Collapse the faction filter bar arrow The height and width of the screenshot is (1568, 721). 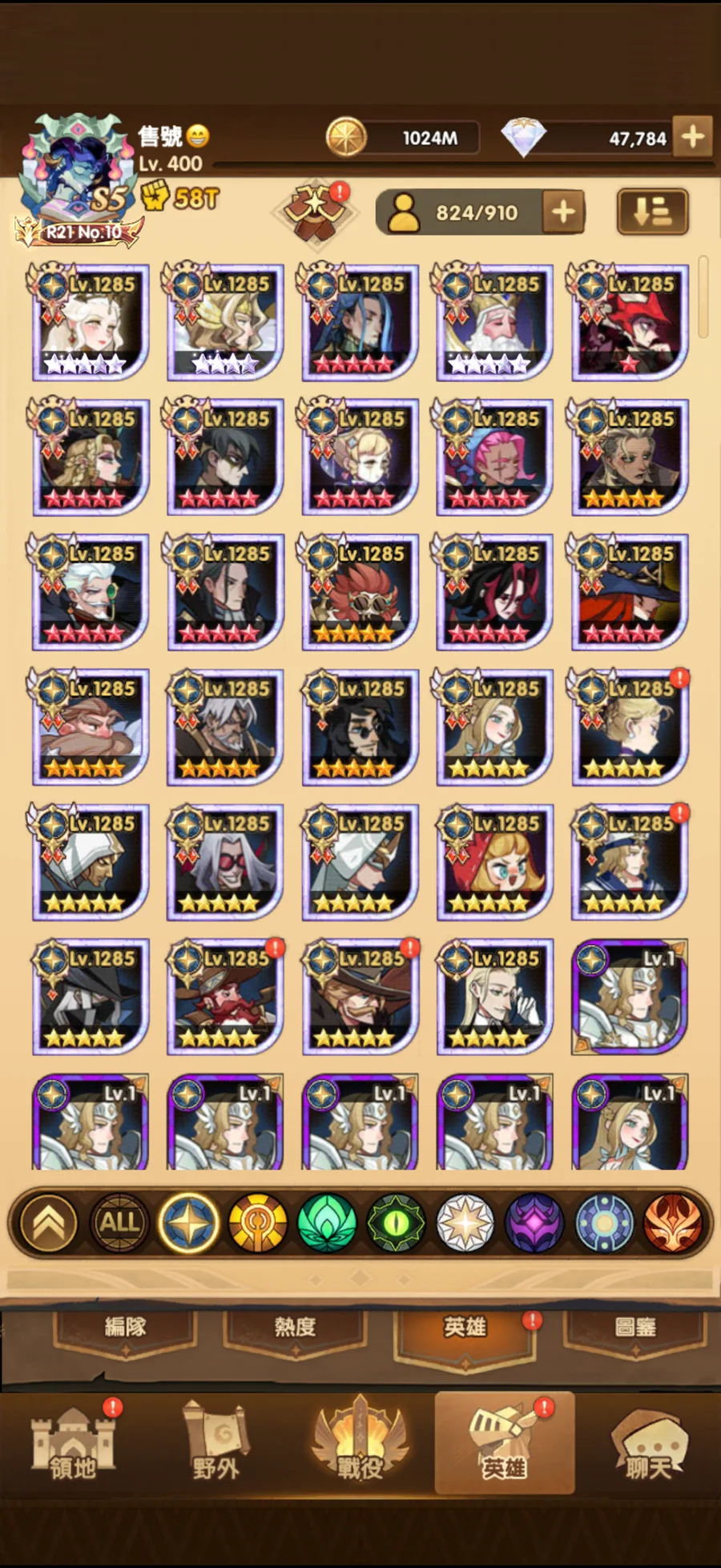(49, 1223)
